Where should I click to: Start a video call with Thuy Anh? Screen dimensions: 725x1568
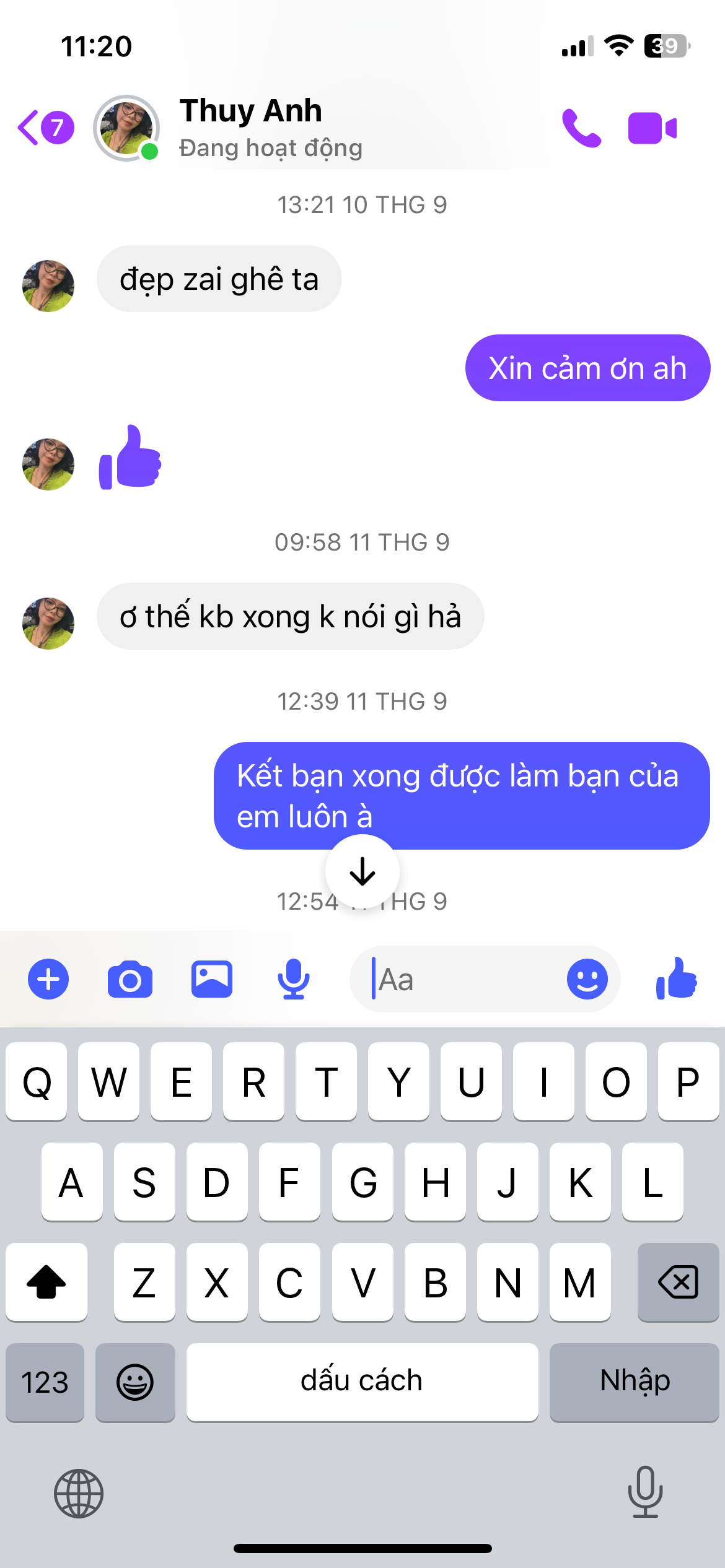coord(652,128)
